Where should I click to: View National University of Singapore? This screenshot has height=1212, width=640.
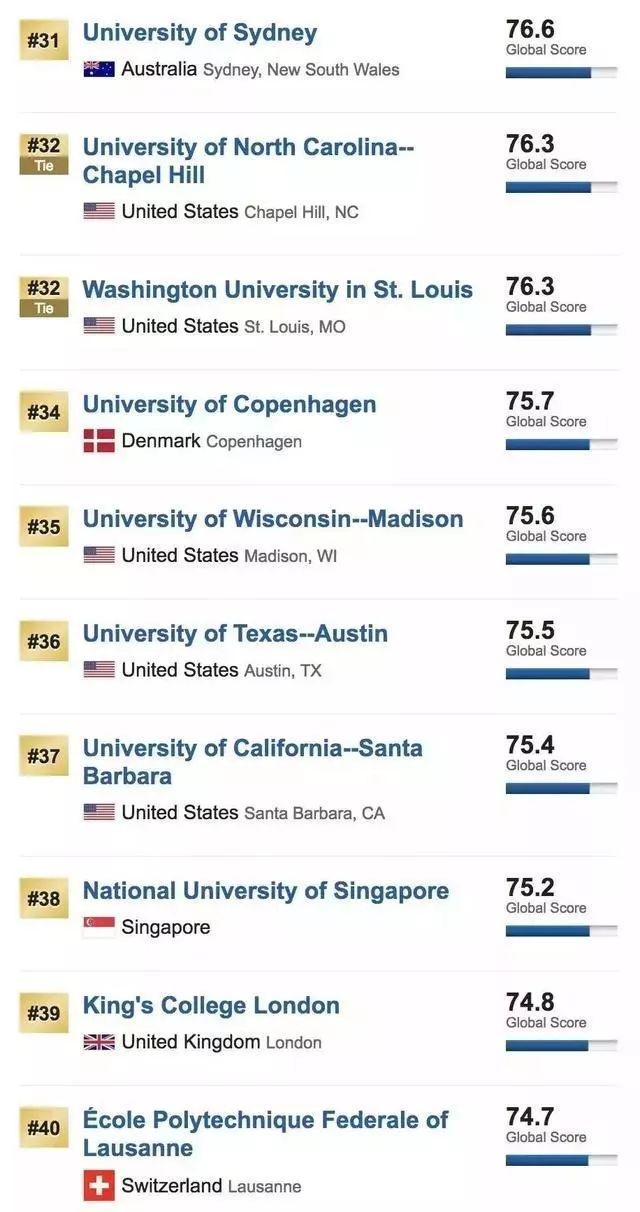pyautogui.click(x=266, y=891)
